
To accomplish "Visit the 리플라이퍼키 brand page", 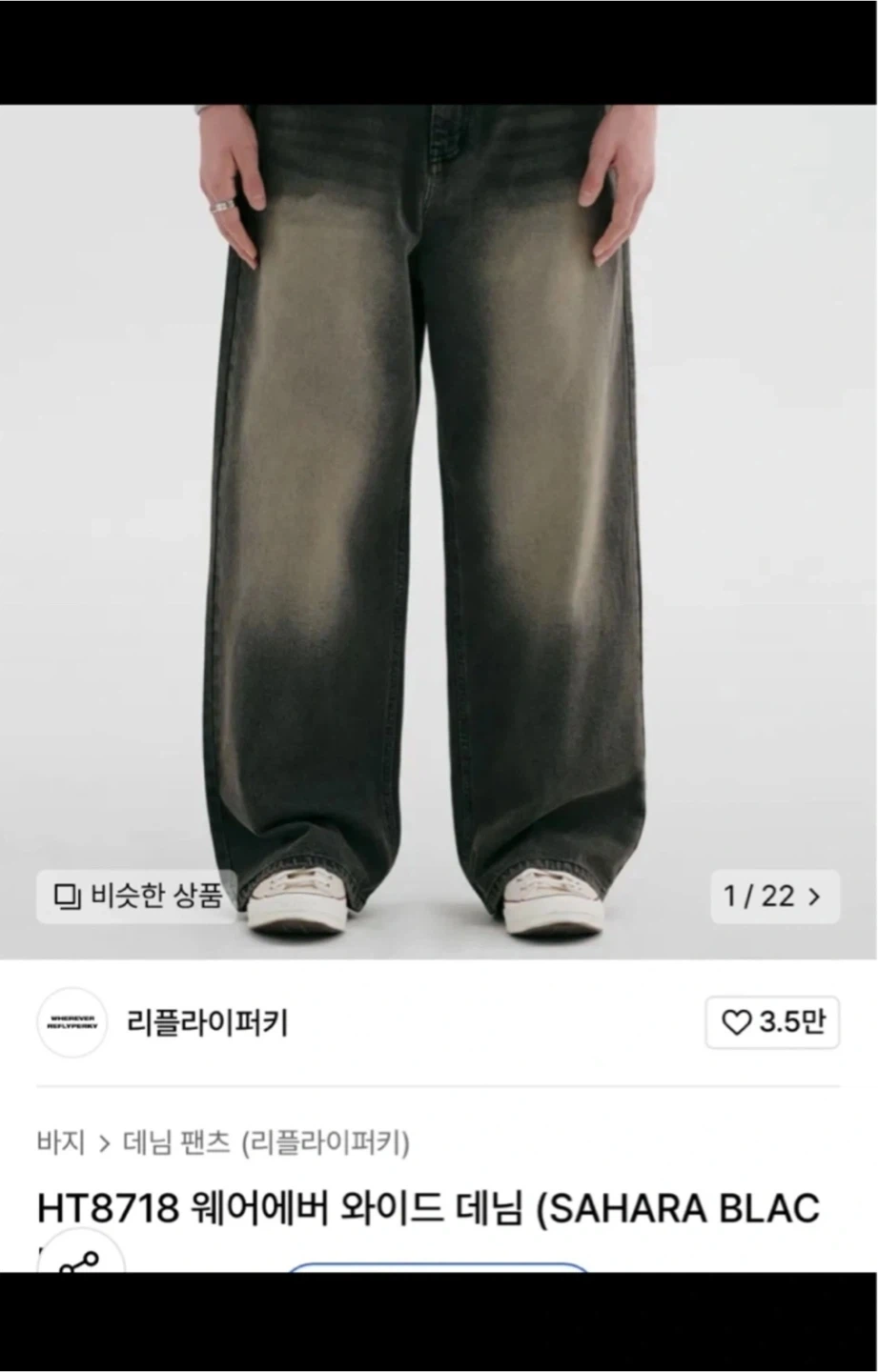I will point(205,1023).
